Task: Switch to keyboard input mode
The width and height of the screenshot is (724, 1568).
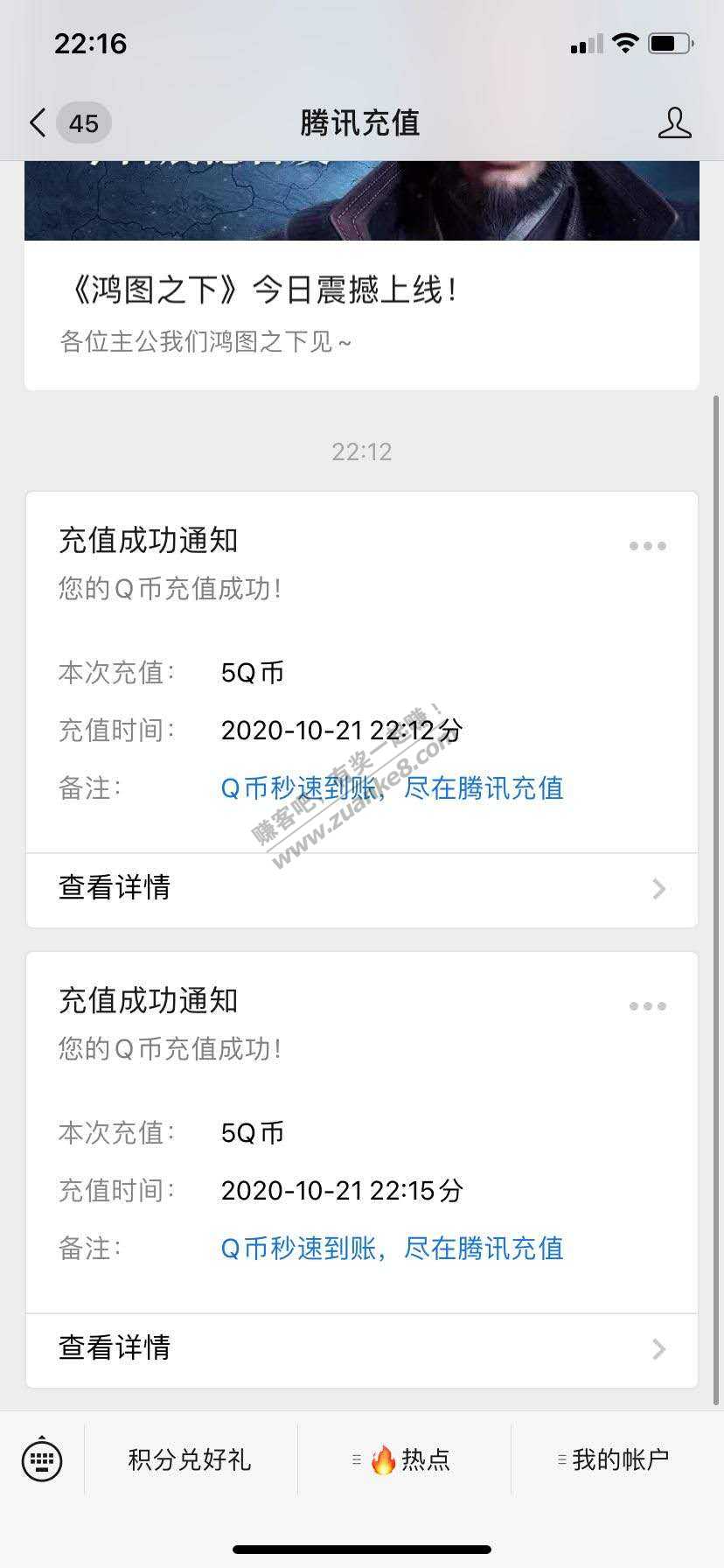Action: tap(42, 1459)
